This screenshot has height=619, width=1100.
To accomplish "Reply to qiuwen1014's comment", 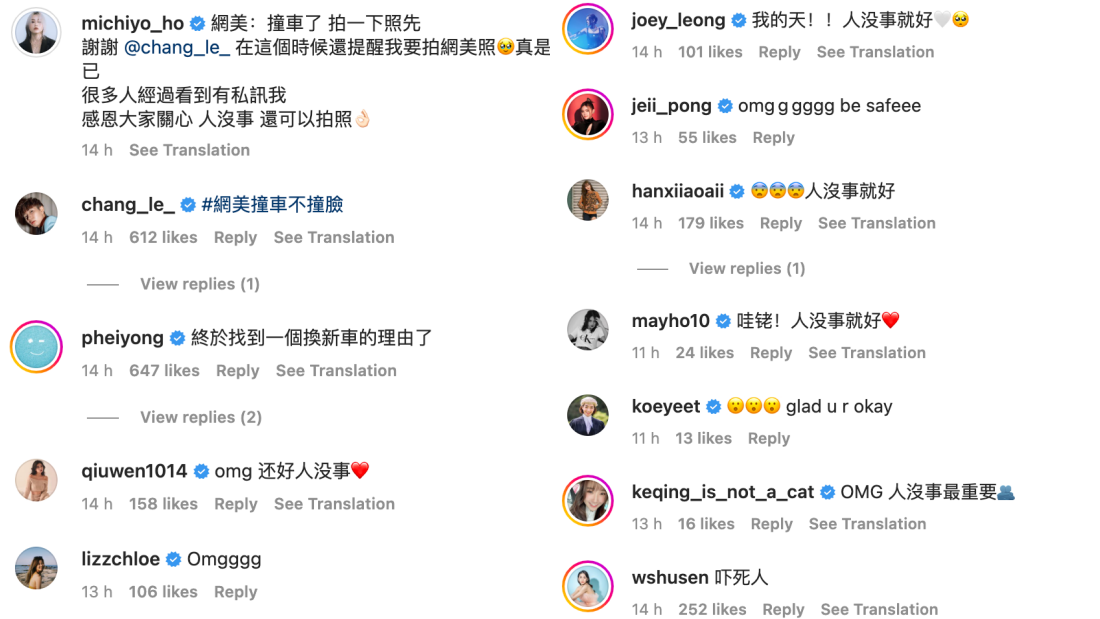I will [x=235, y=504].
